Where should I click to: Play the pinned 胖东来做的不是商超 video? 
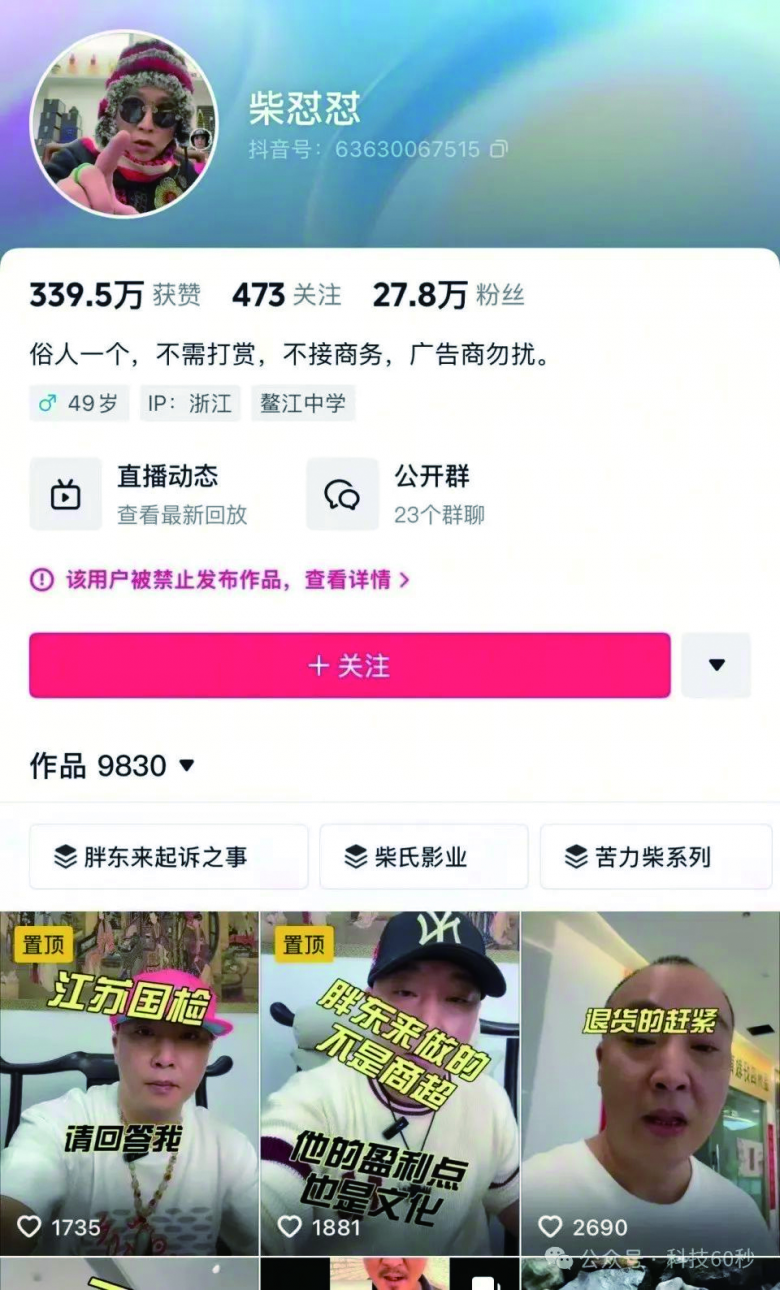click(x=390, y=1082)
